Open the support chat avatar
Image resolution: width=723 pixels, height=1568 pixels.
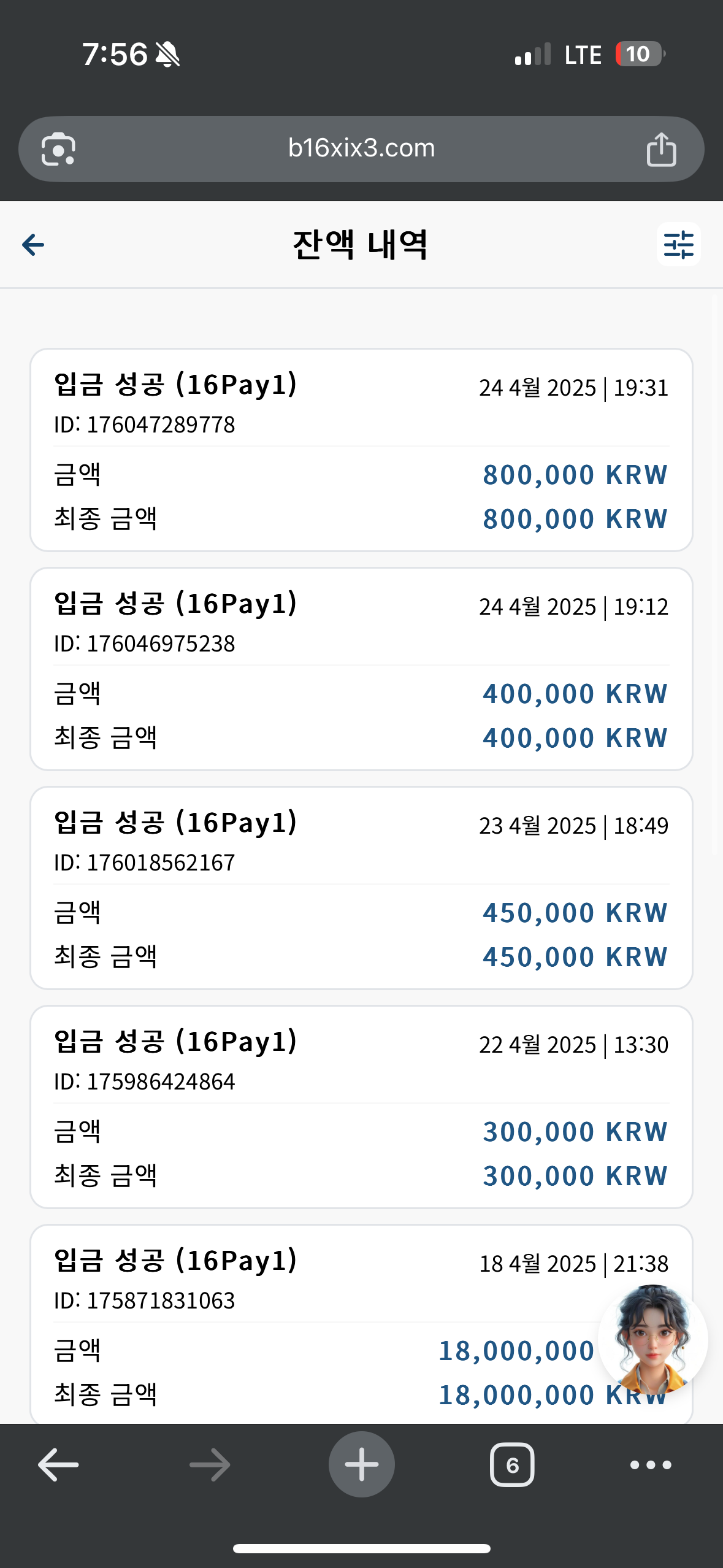(652, 1339)
